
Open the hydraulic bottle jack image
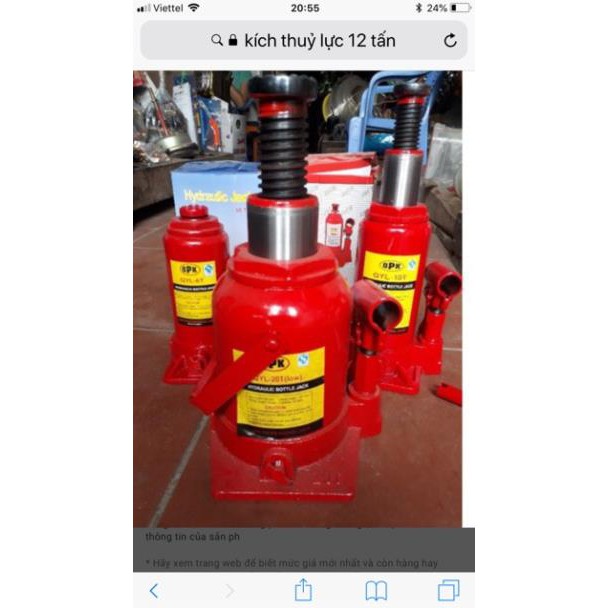coord(298,298)
